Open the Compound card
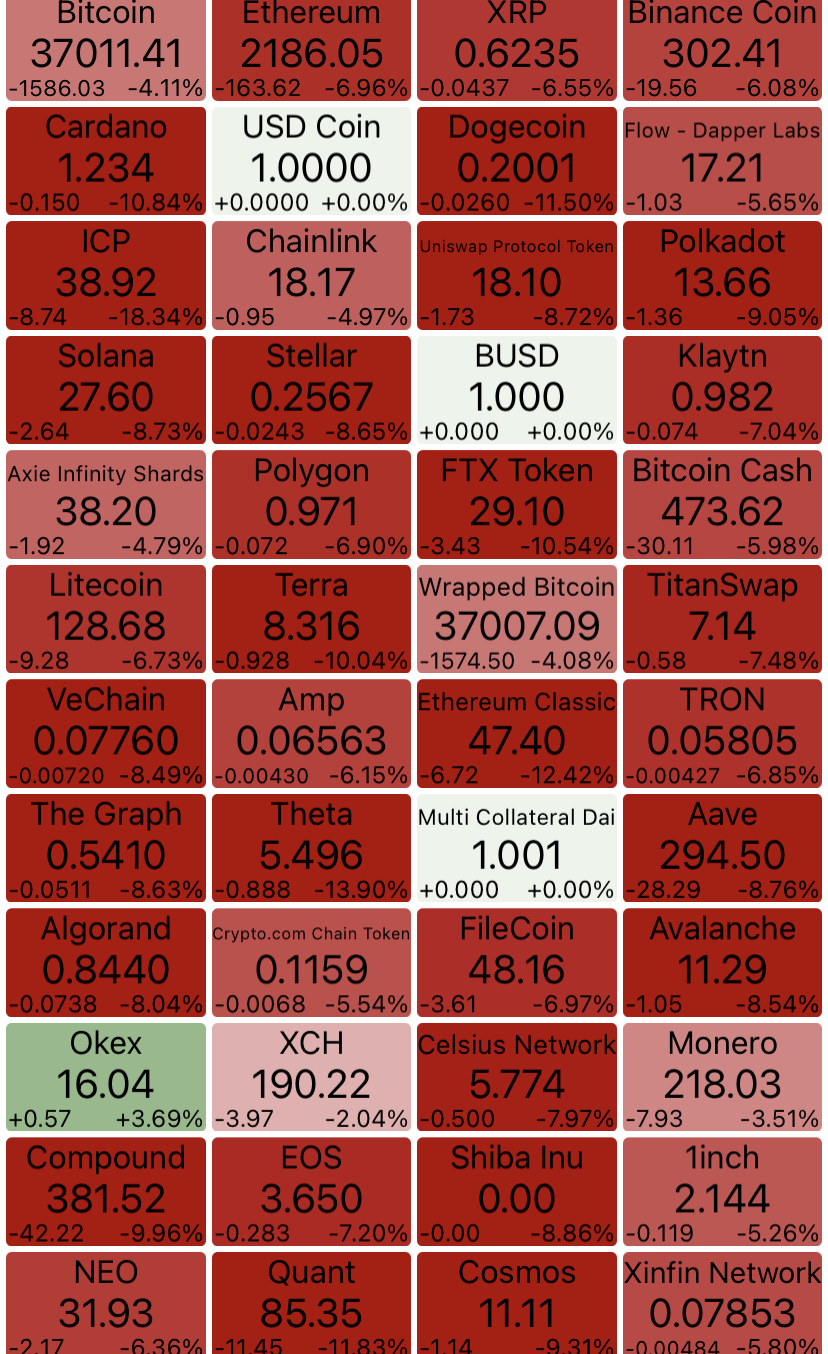Screen dimensions: 828x1354 coord(106,1192)
